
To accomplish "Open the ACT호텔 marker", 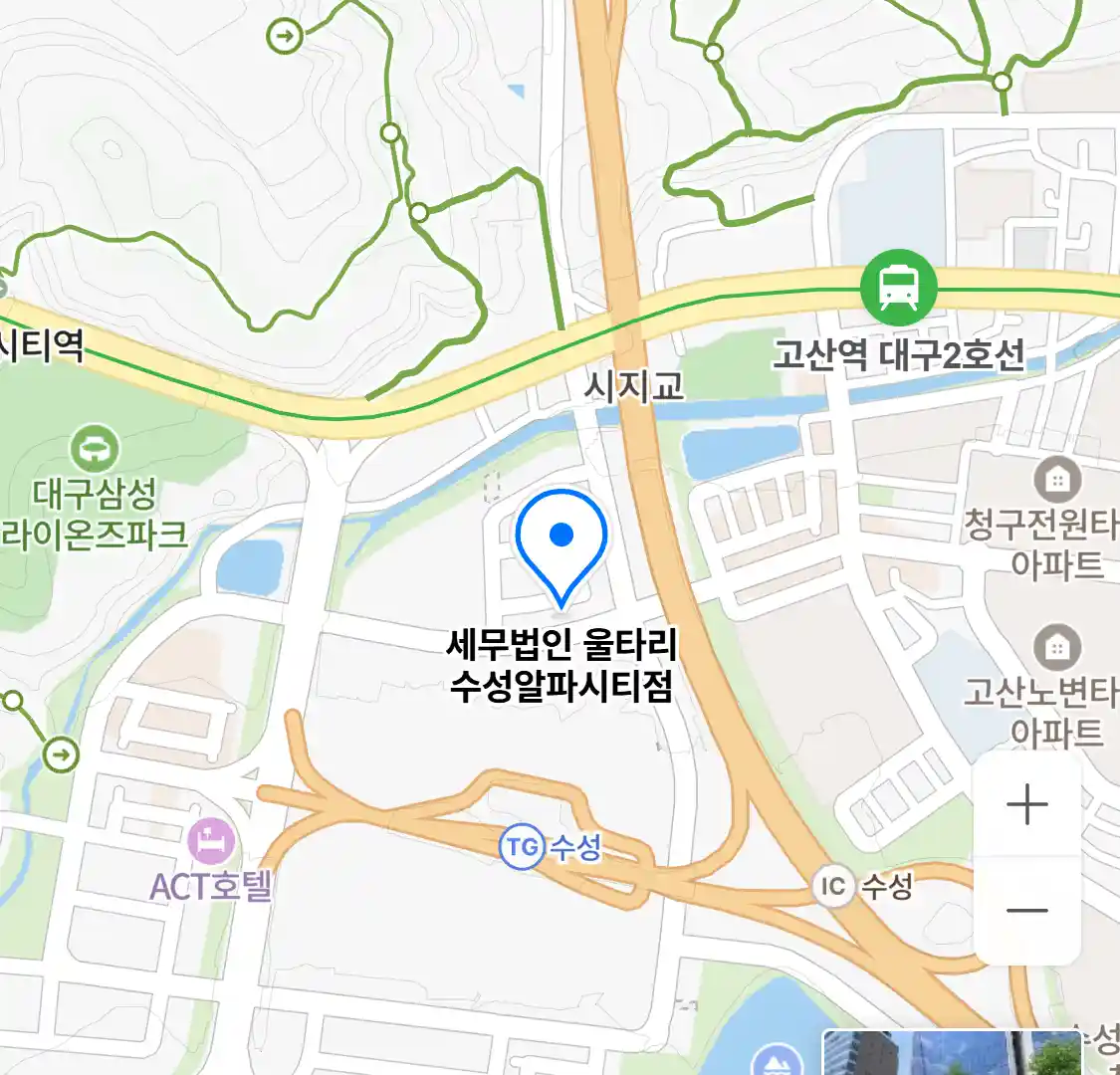I will coord(211,843).
